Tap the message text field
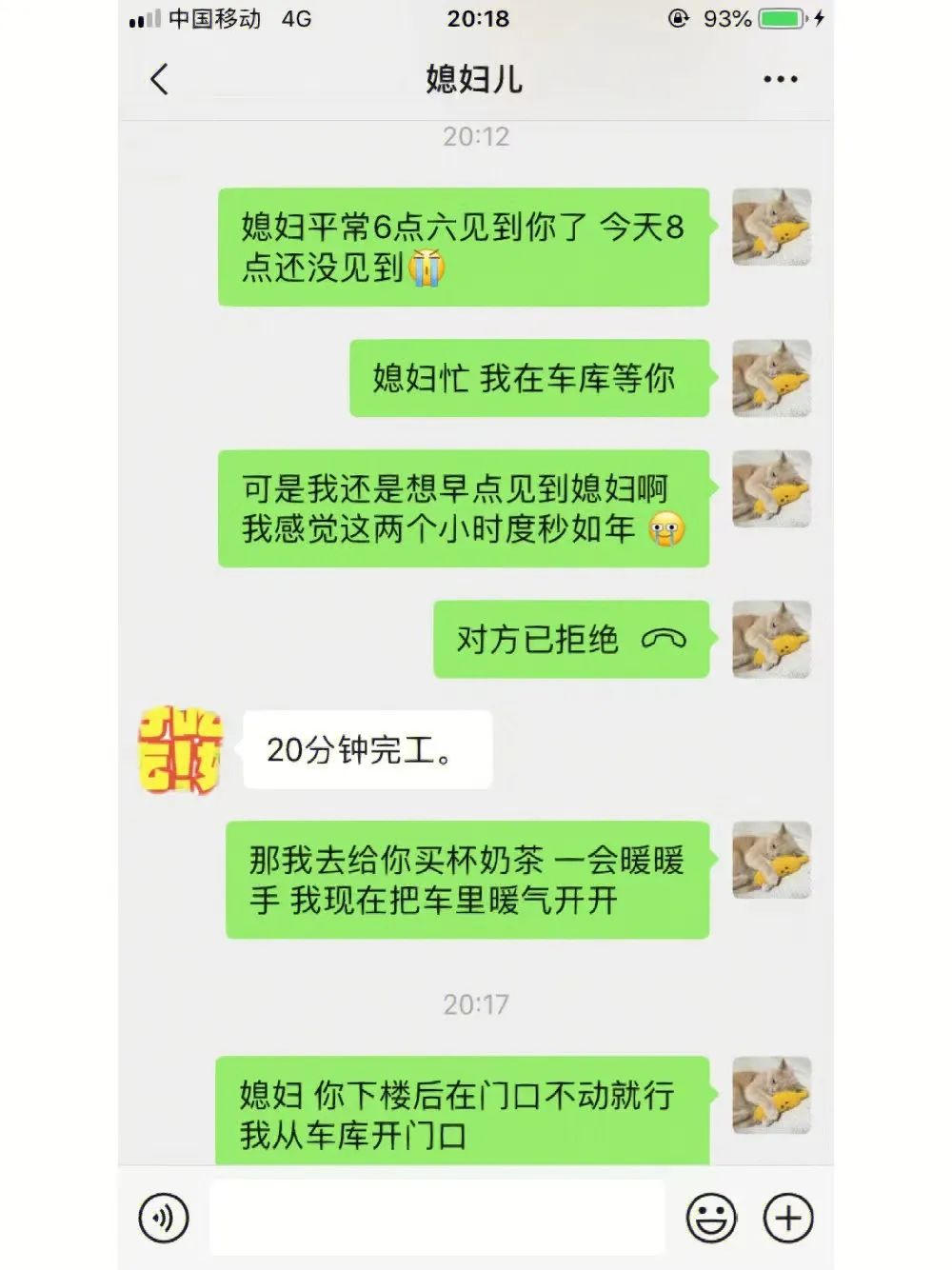952x1270 pixels. tap(436, 1218)
